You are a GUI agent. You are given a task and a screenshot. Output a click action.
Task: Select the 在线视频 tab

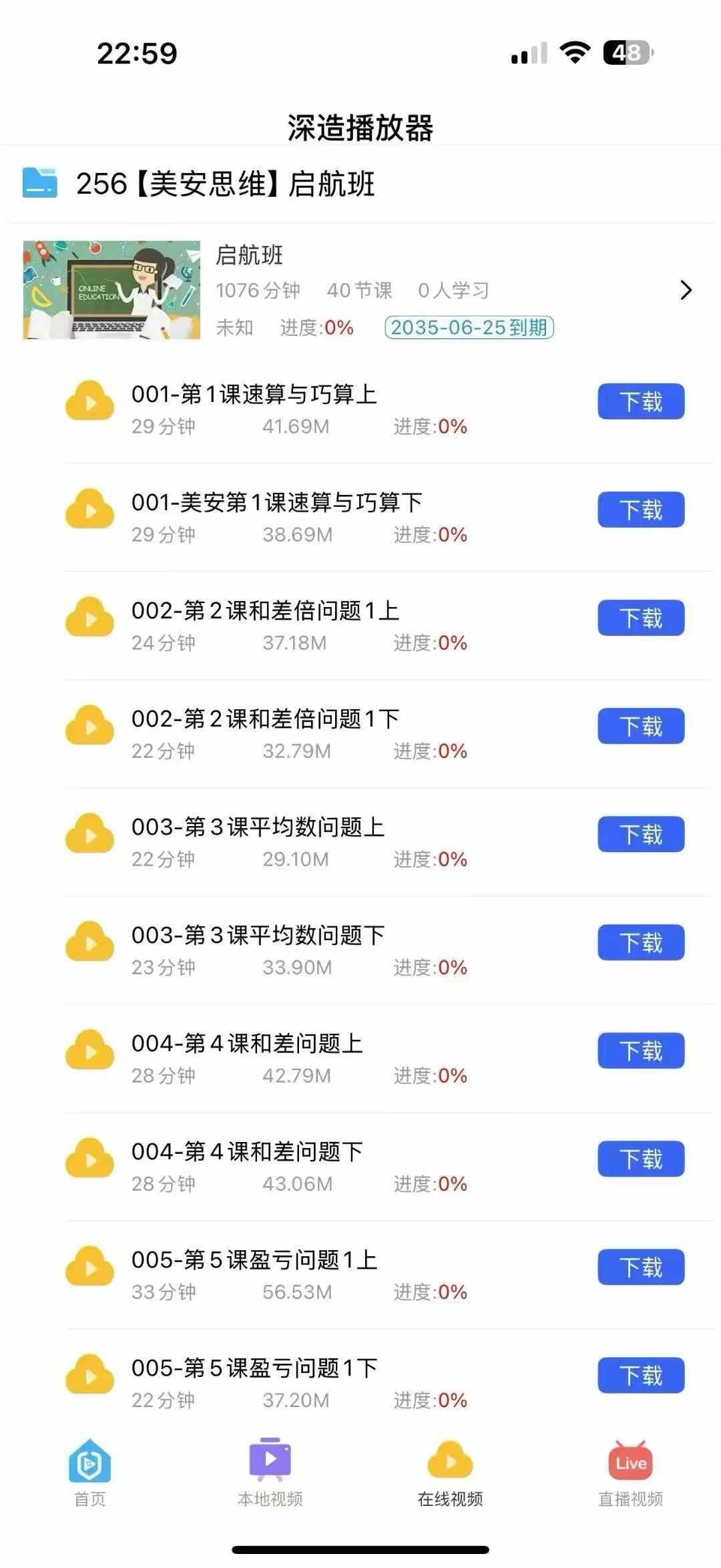[x=450, y=1473]
